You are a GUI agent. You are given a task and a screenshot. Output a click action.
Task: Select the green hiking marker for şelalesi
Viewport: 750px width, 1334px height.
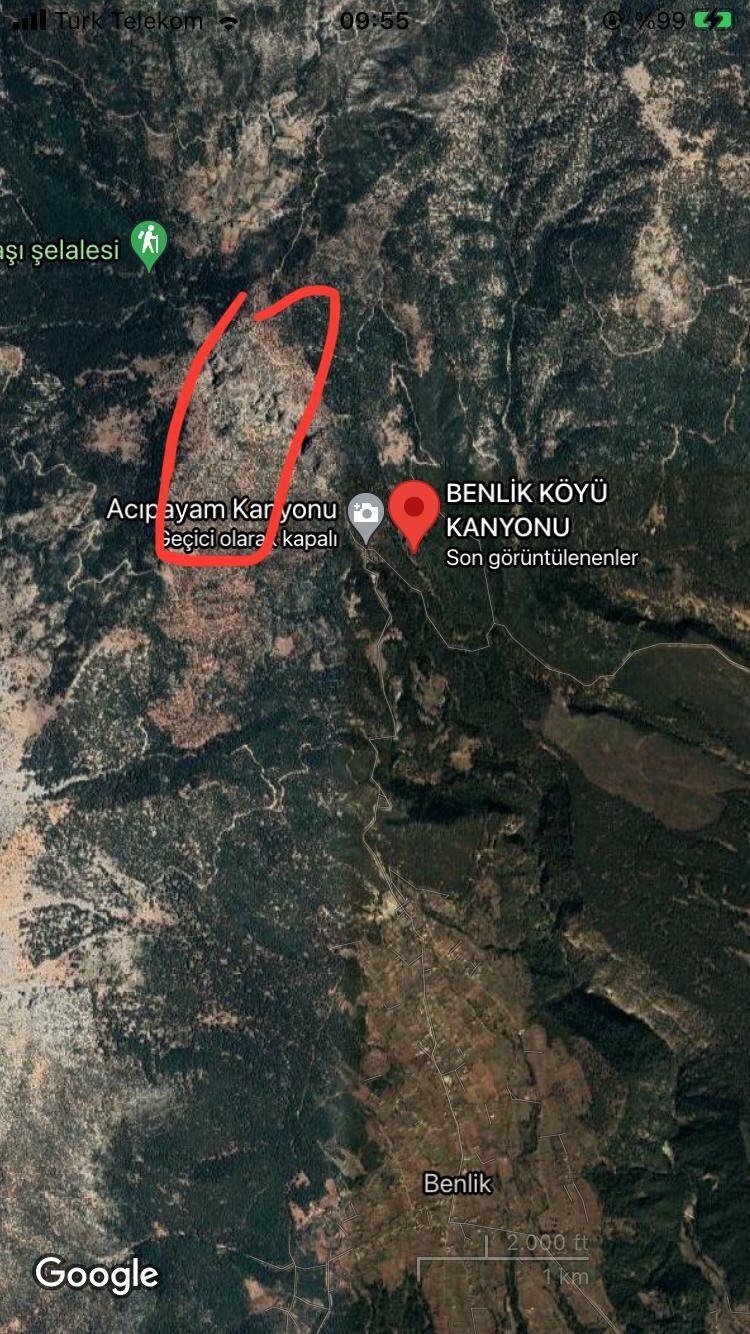point(149,243)
